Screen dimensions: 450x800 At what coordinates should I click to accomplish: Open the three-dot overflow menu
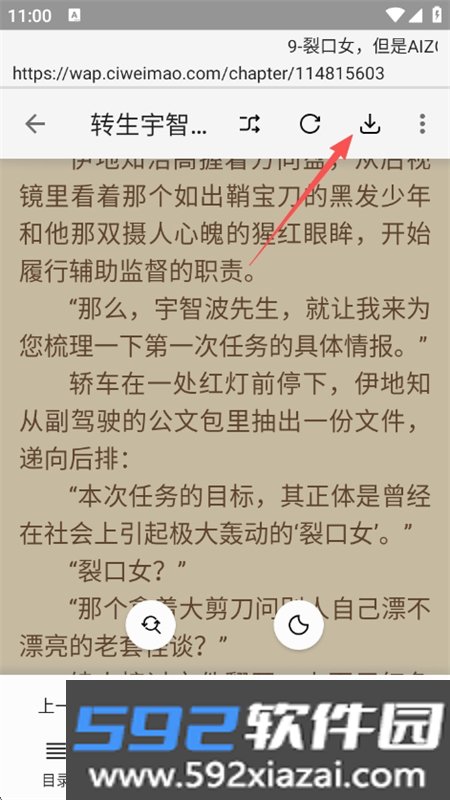422,124
